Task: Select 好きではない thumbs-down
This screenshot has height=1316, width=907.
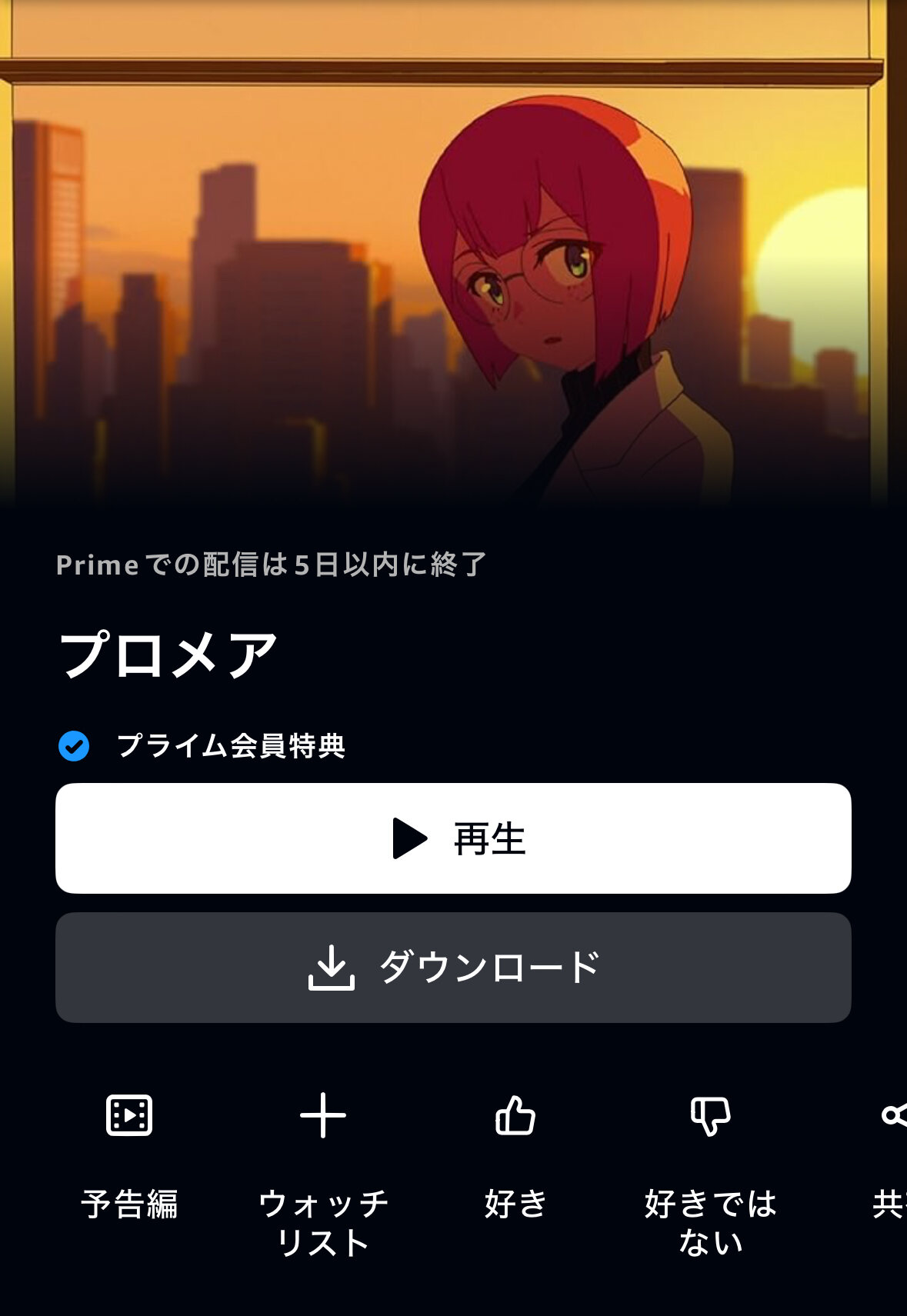Action: click(710, 1116)
